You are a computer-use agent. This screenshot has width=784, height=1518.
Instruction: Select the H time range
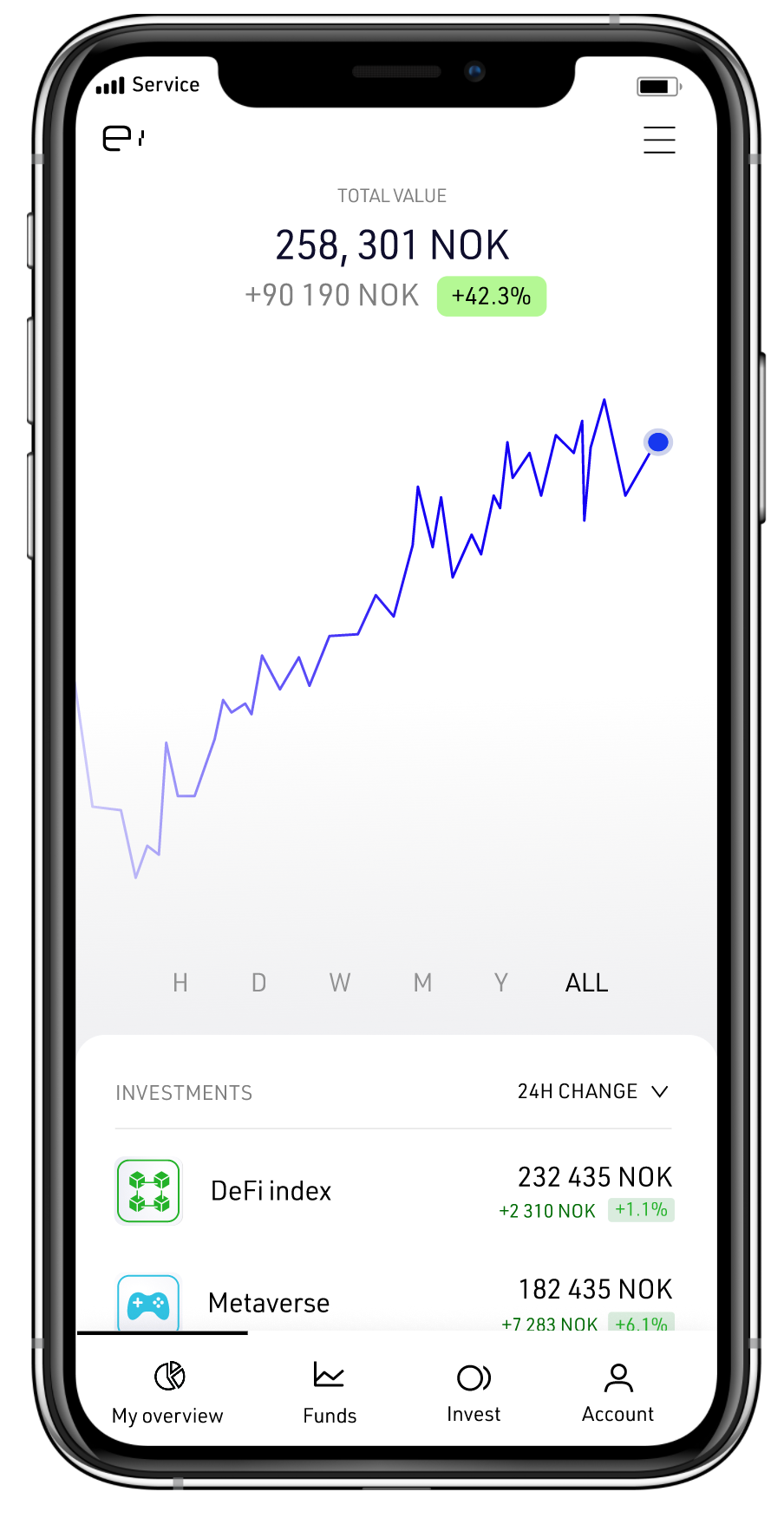point(180,983)
